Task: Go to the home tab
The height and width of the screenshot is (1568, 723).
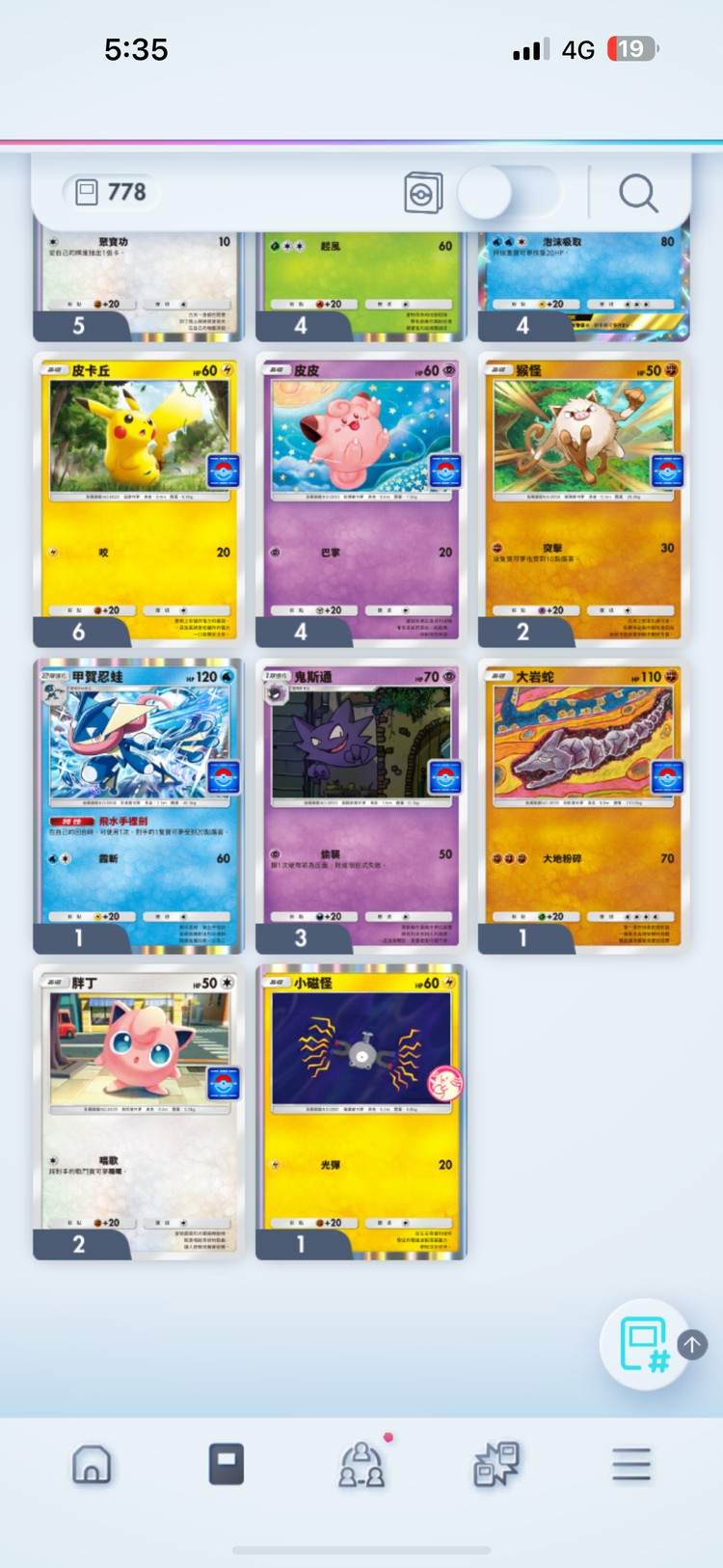Action: click(92, 1464)
